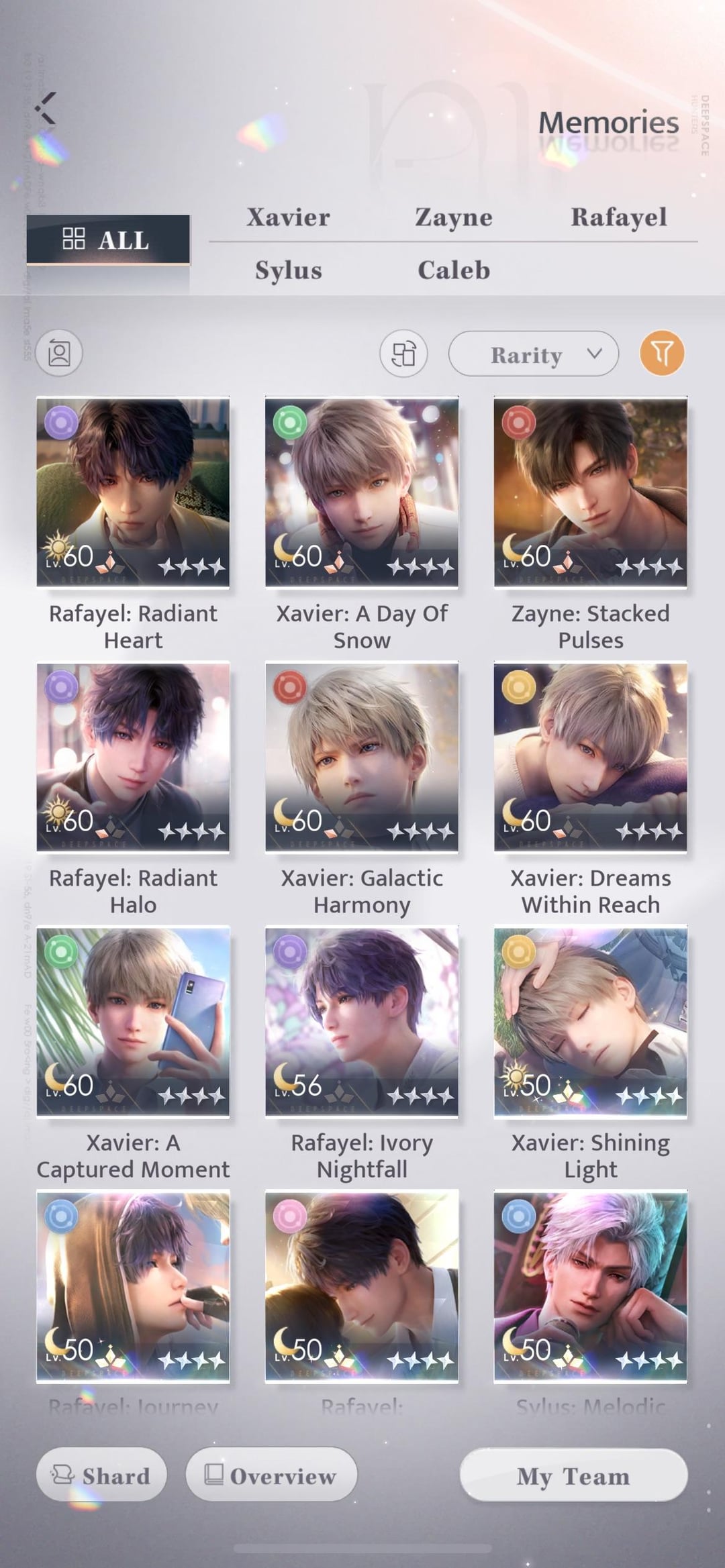This screenshot has height=1568, width=725.
Task: Open Rafayel: Ivory Nightfall memory
Action: (x=362, y=1022)
